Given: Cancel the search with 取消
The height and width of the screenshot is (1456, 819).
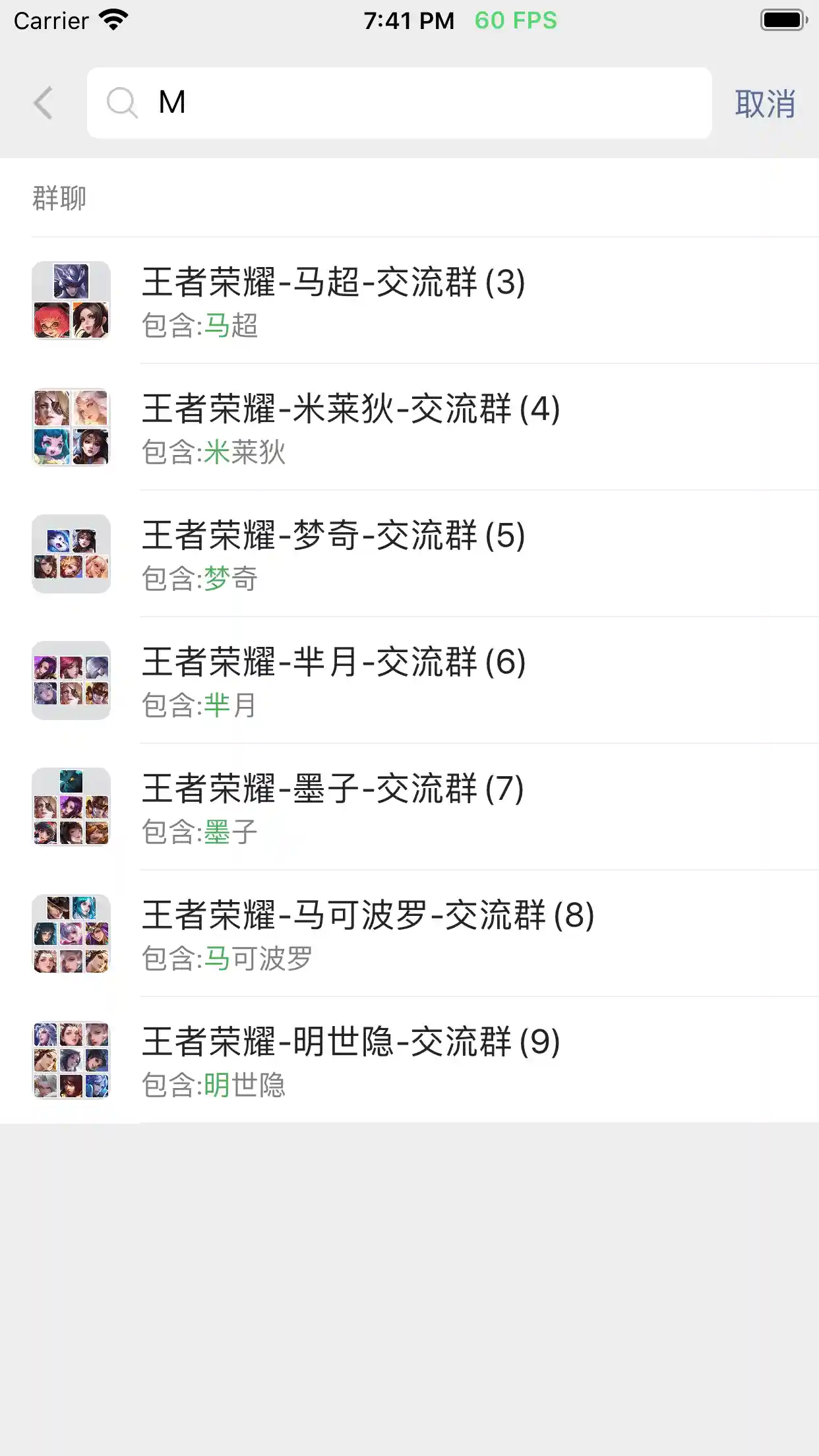Looking at the screenshot, I should (765, 104).
